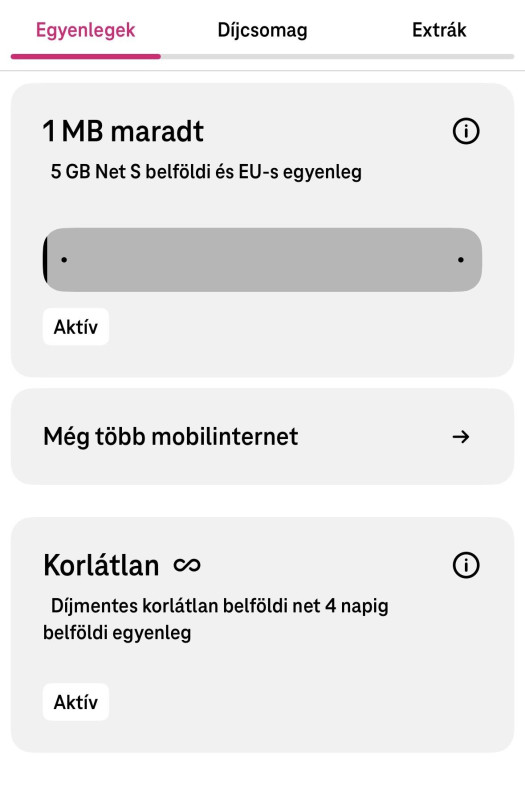Select the Egyenlegek tab

coord(85,30)
